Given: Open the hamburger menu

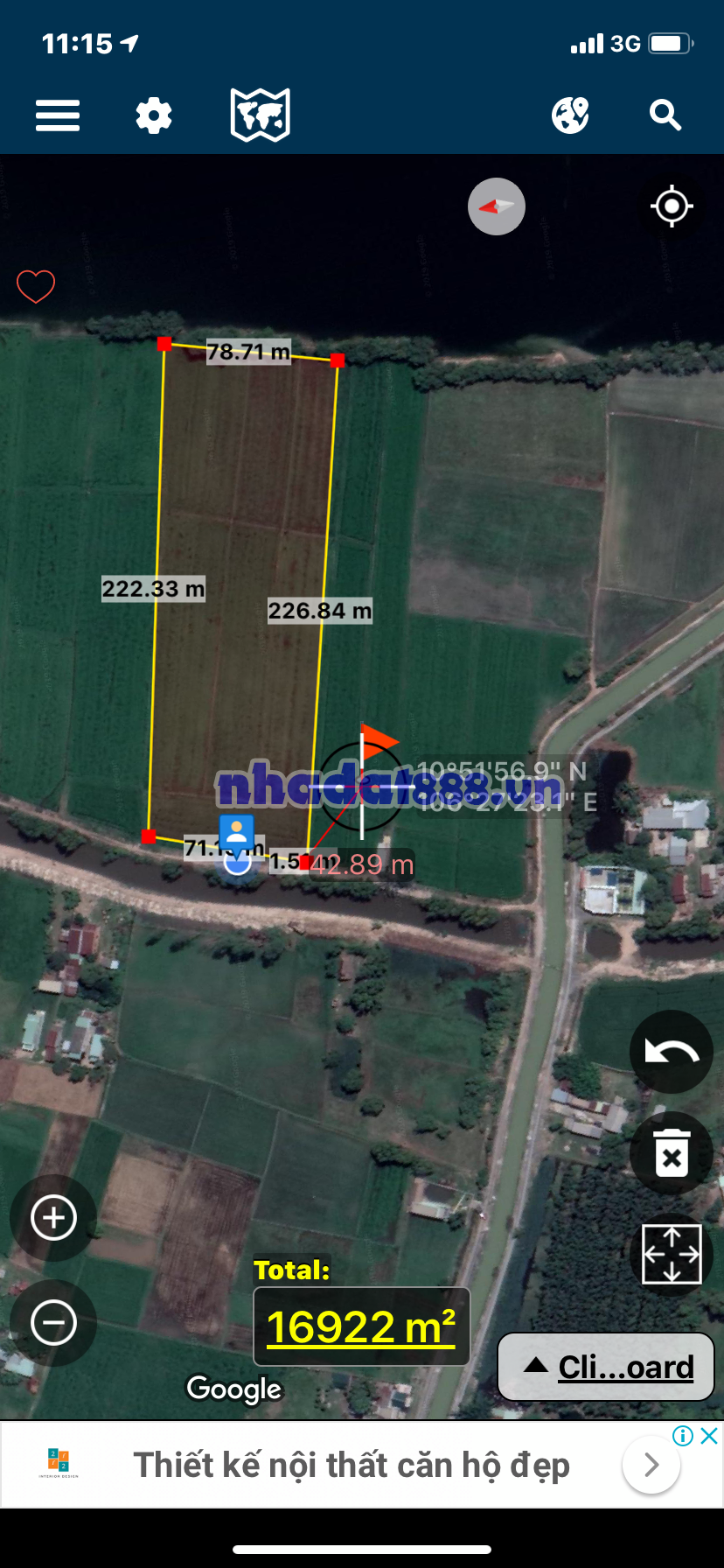Looking at the screenshot, I should click(x=58, y=115).
